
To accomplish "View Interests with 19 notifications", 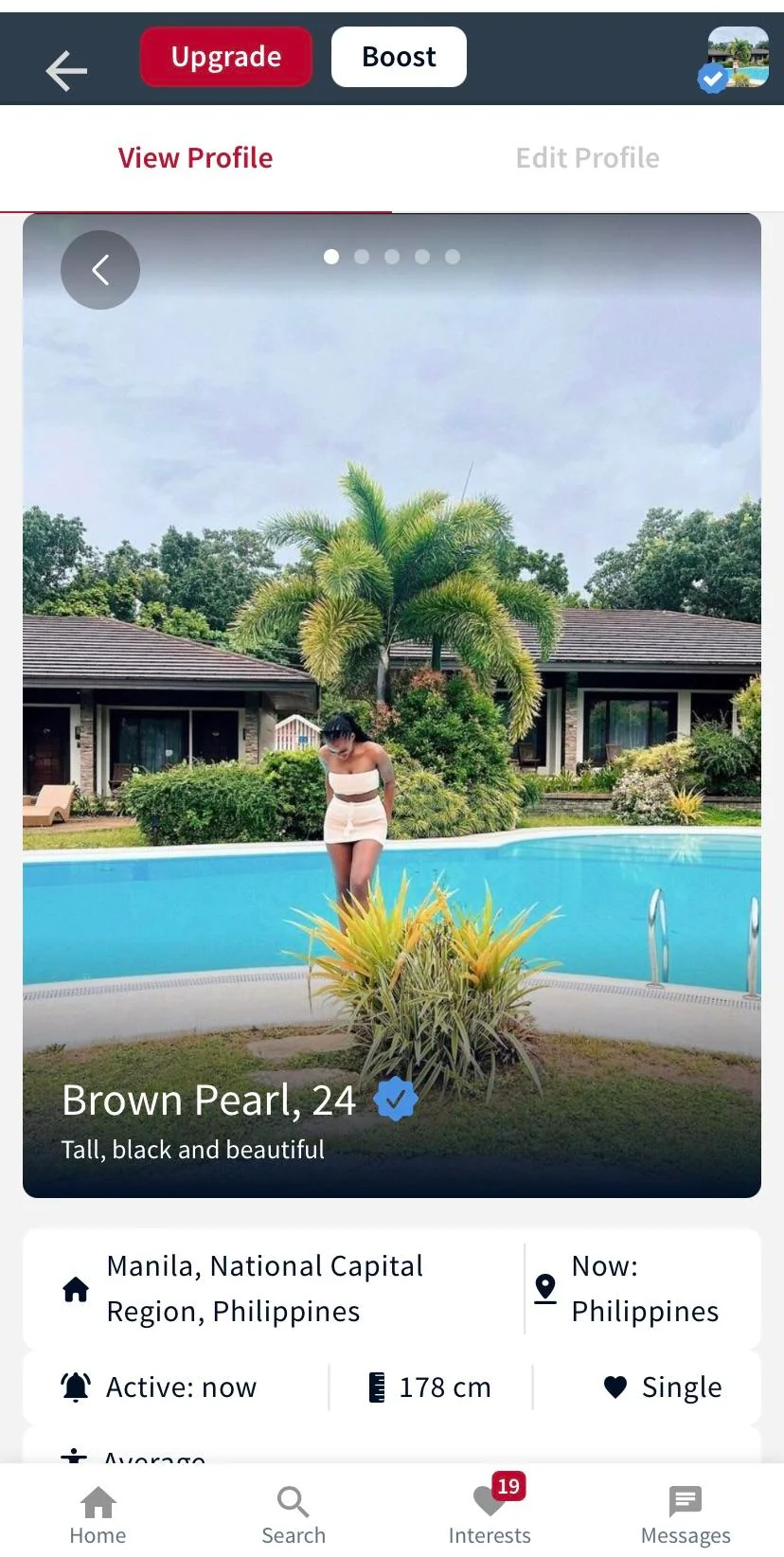I will tap(490, 1514).
